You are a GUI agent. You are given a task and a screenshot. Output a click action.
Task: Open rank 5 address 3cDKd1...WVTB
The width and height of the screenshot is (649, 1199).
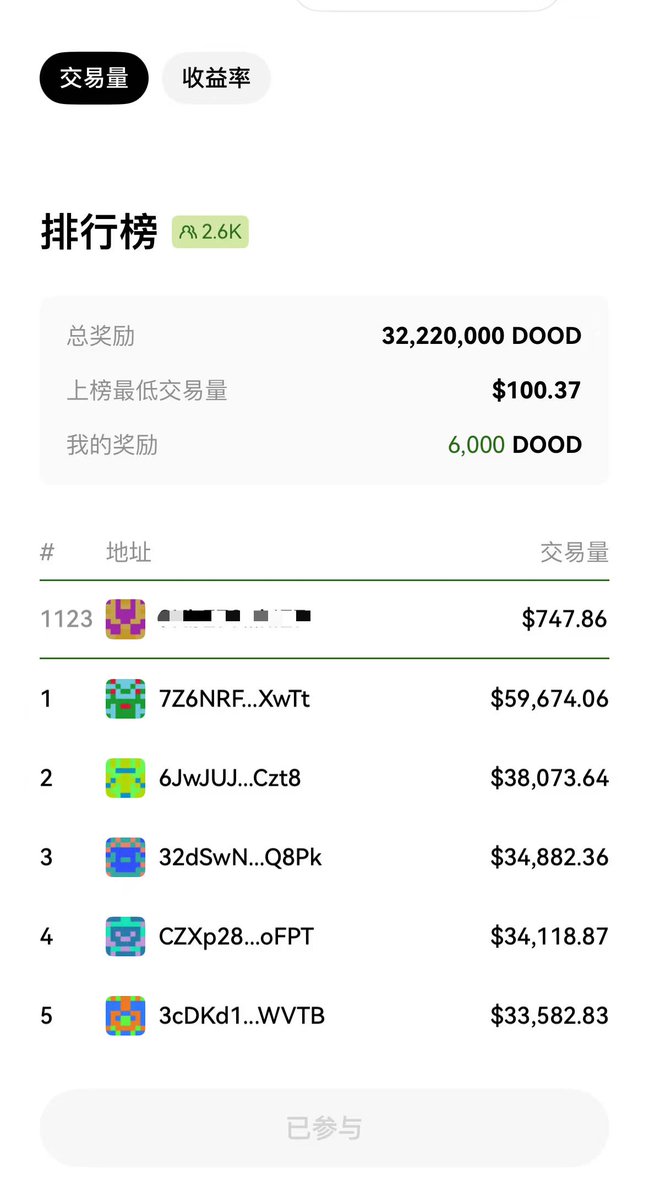point(241,1016)
